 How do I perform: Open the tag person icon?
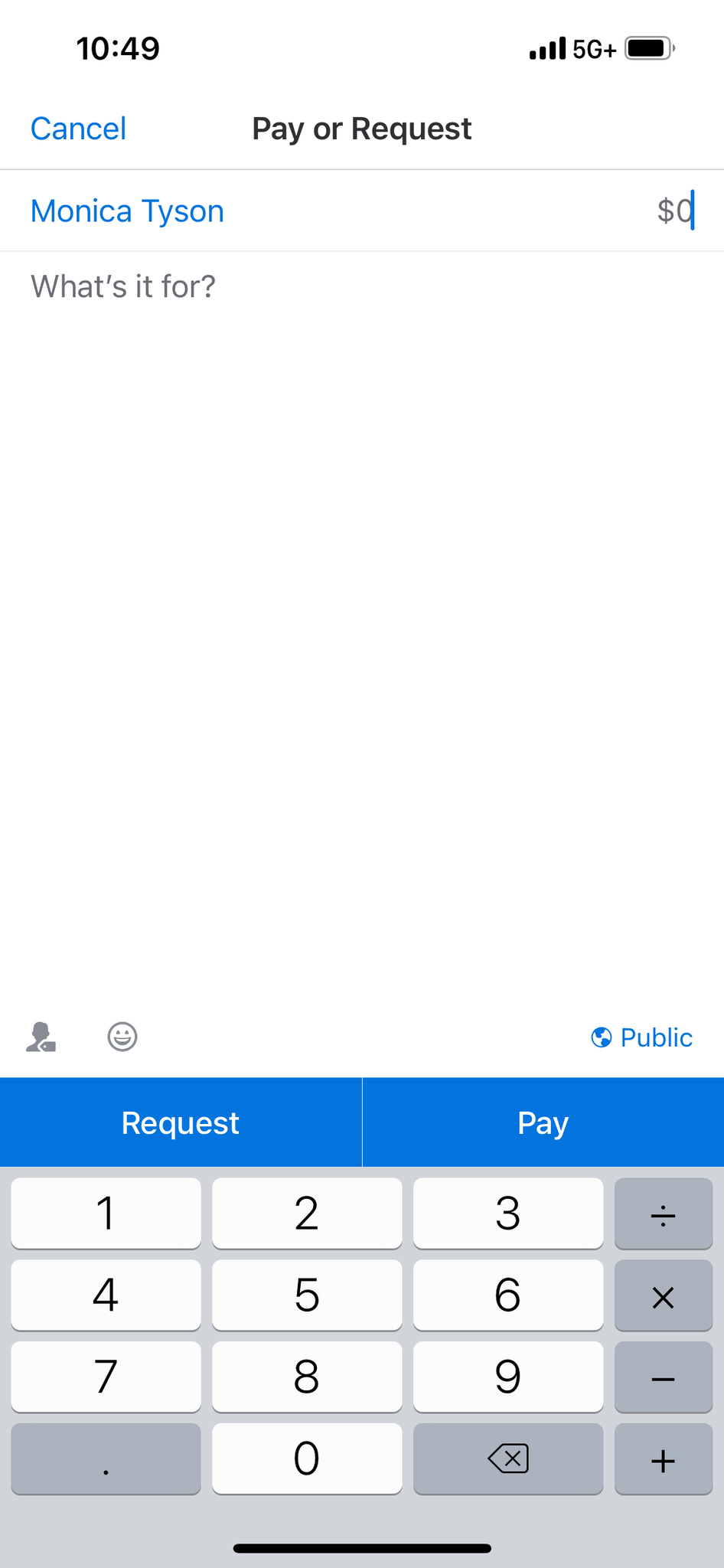pos(41,1037)
